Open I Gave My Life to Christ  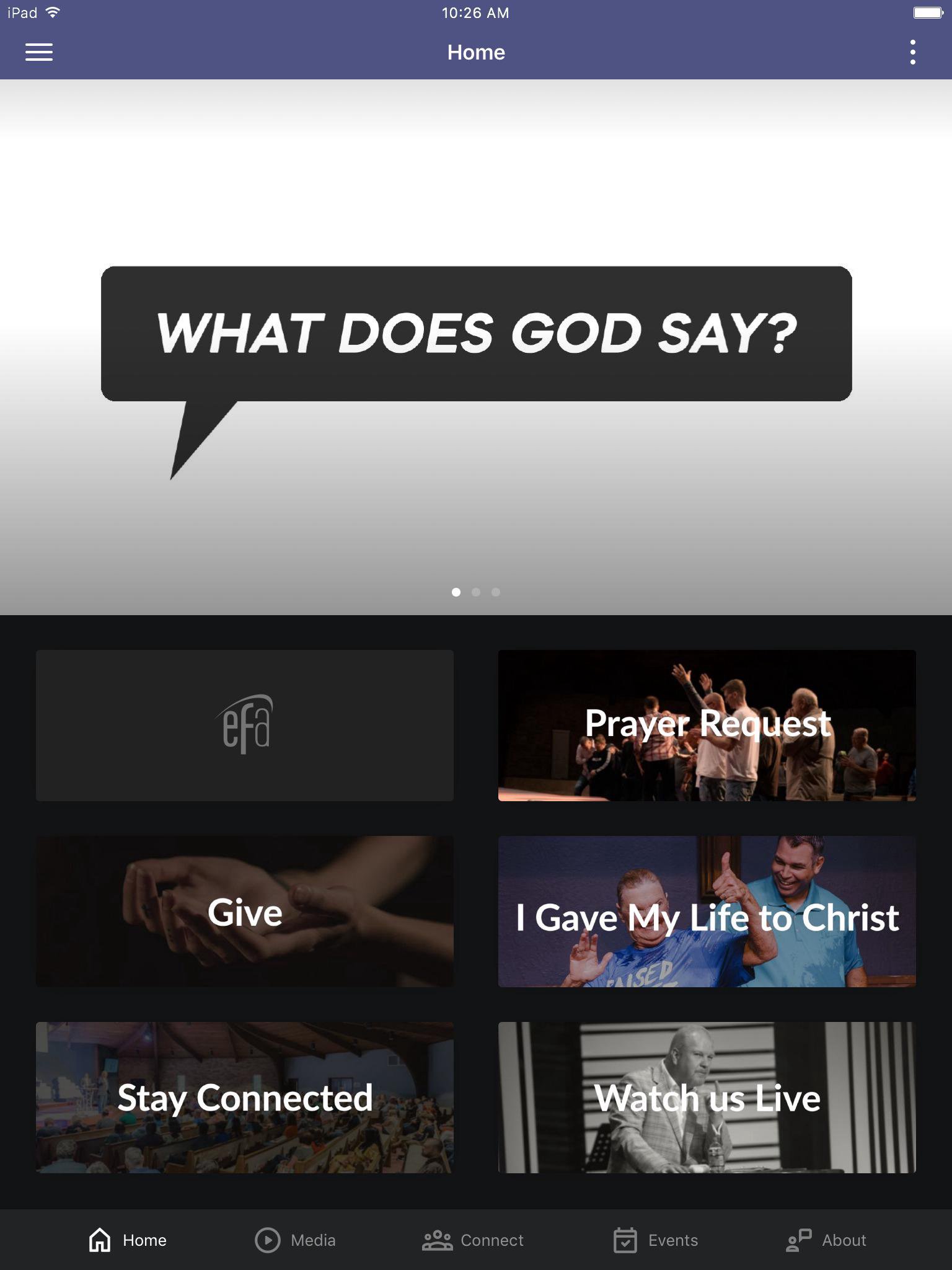click(707, 911)
